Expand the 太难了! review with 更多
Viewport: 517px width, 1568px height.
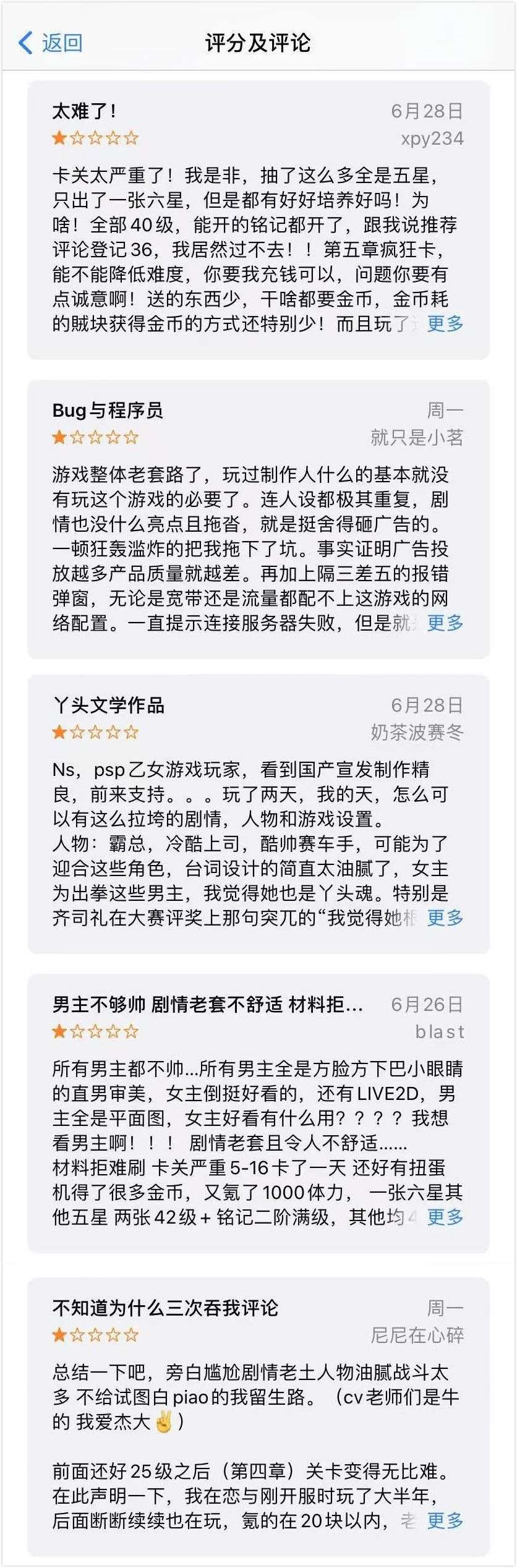coord(445,323)
